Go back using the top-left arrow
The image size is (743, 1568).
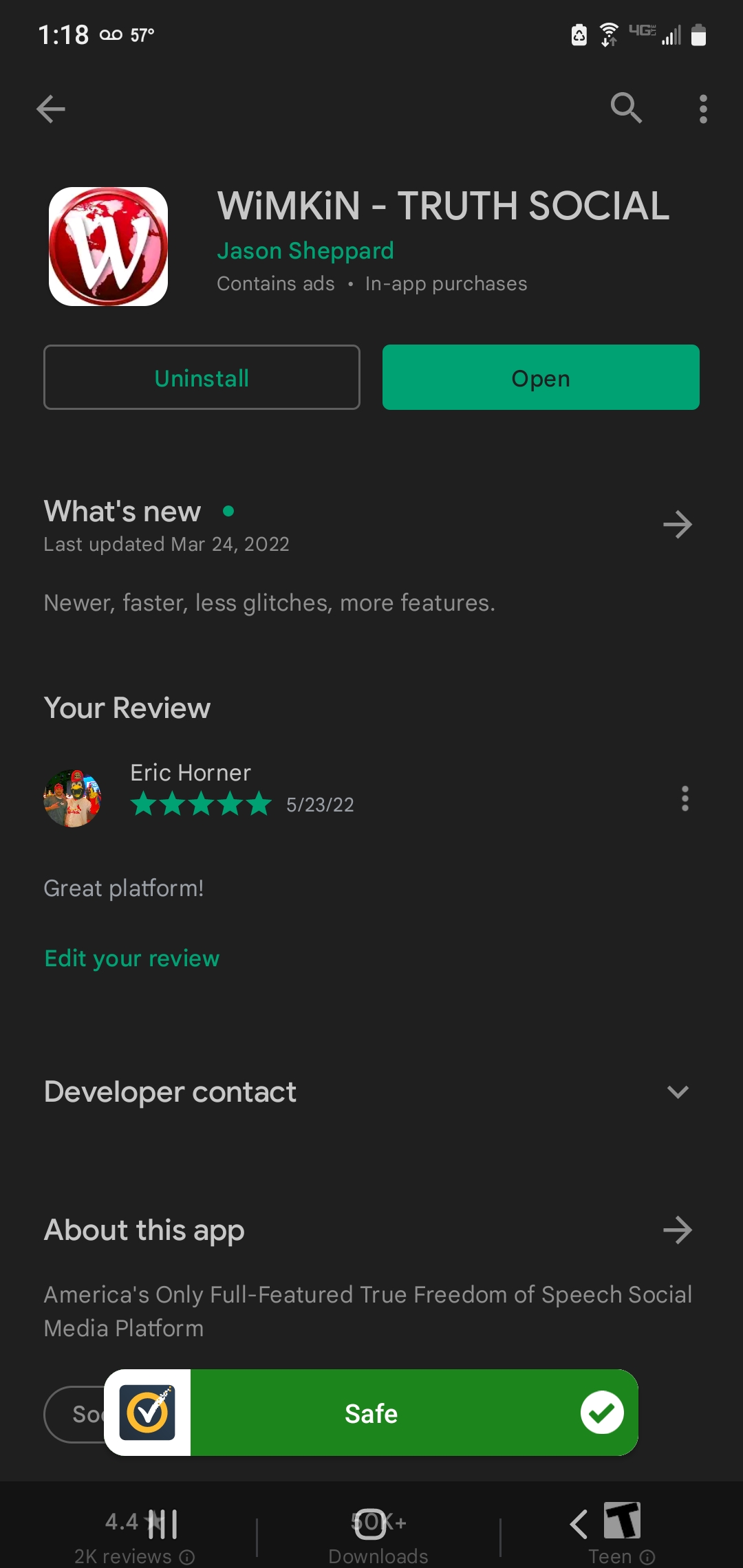click(51, 109)
